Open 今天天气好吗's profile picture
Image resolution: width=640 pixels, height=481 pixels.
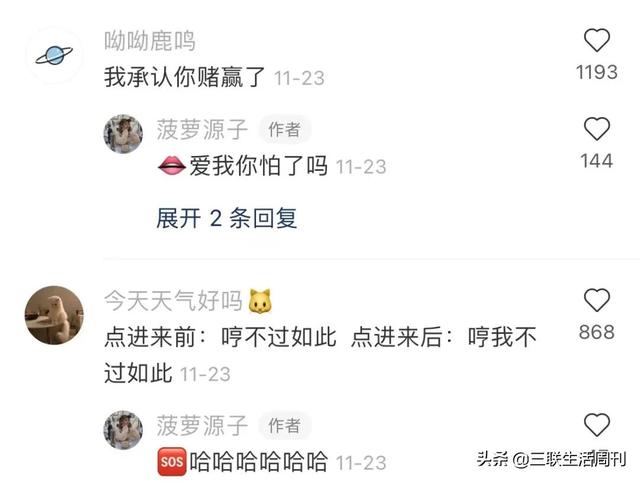point(53,315)
